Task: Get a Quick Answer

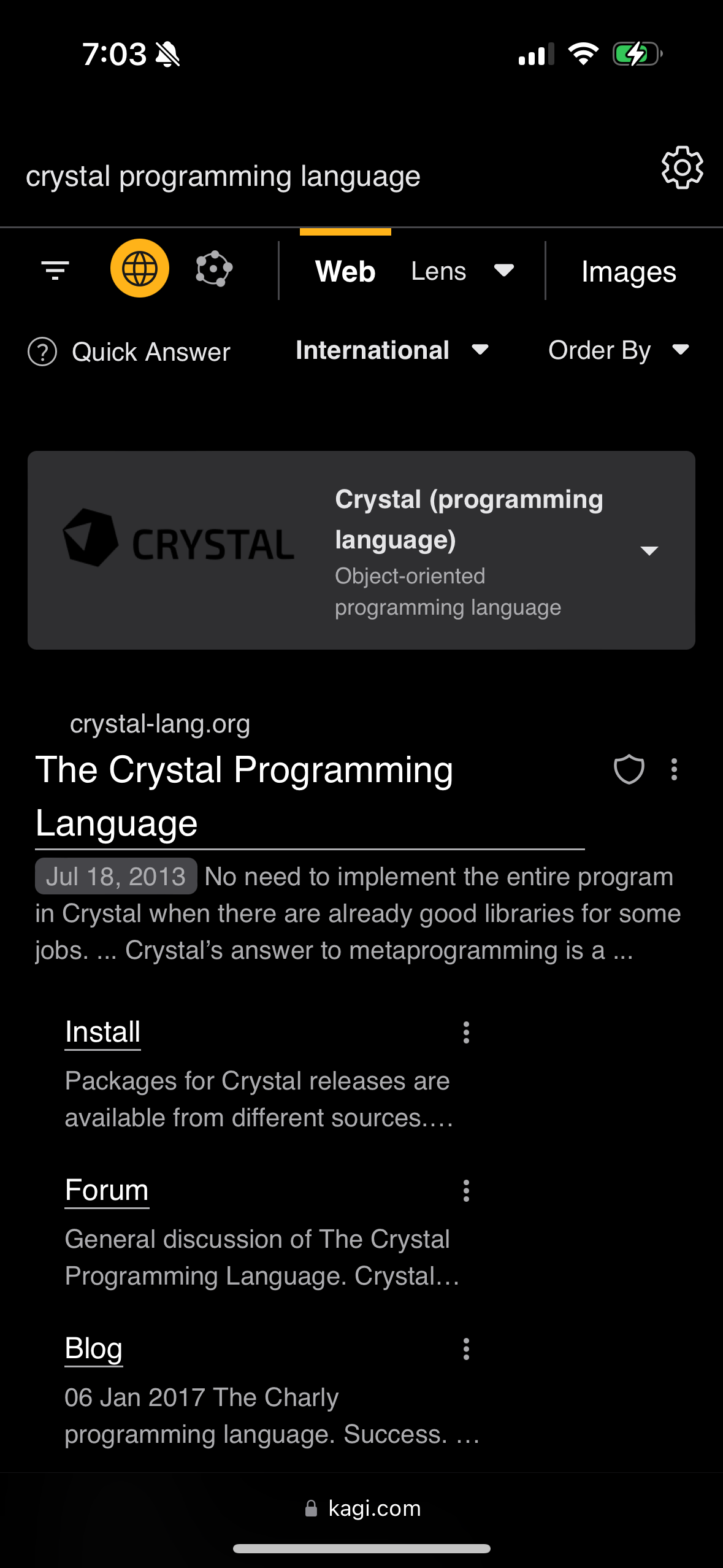Action: click(x=129, y=352)
